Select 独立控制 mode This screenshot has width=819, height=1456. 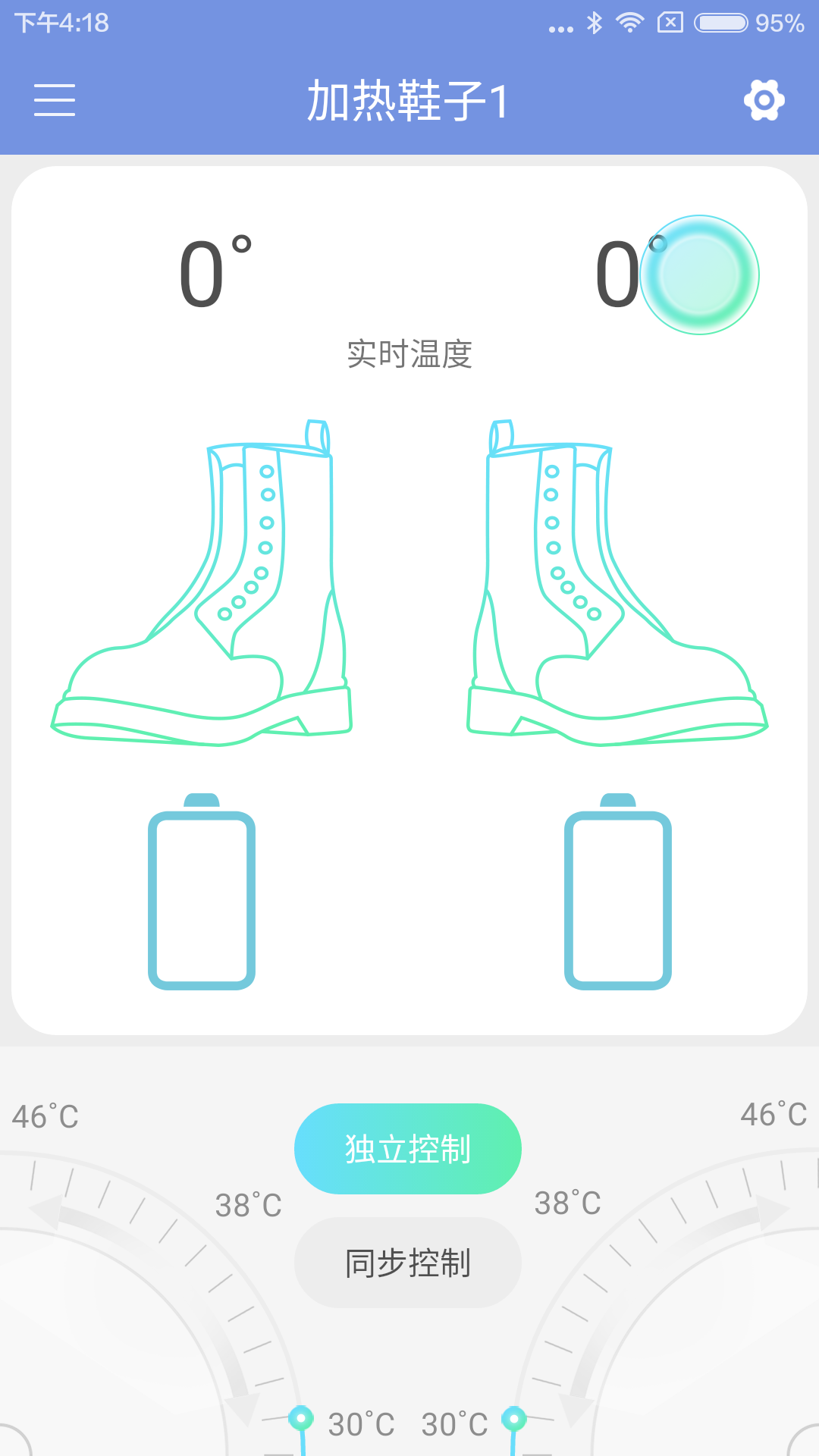click(408, 1149)
